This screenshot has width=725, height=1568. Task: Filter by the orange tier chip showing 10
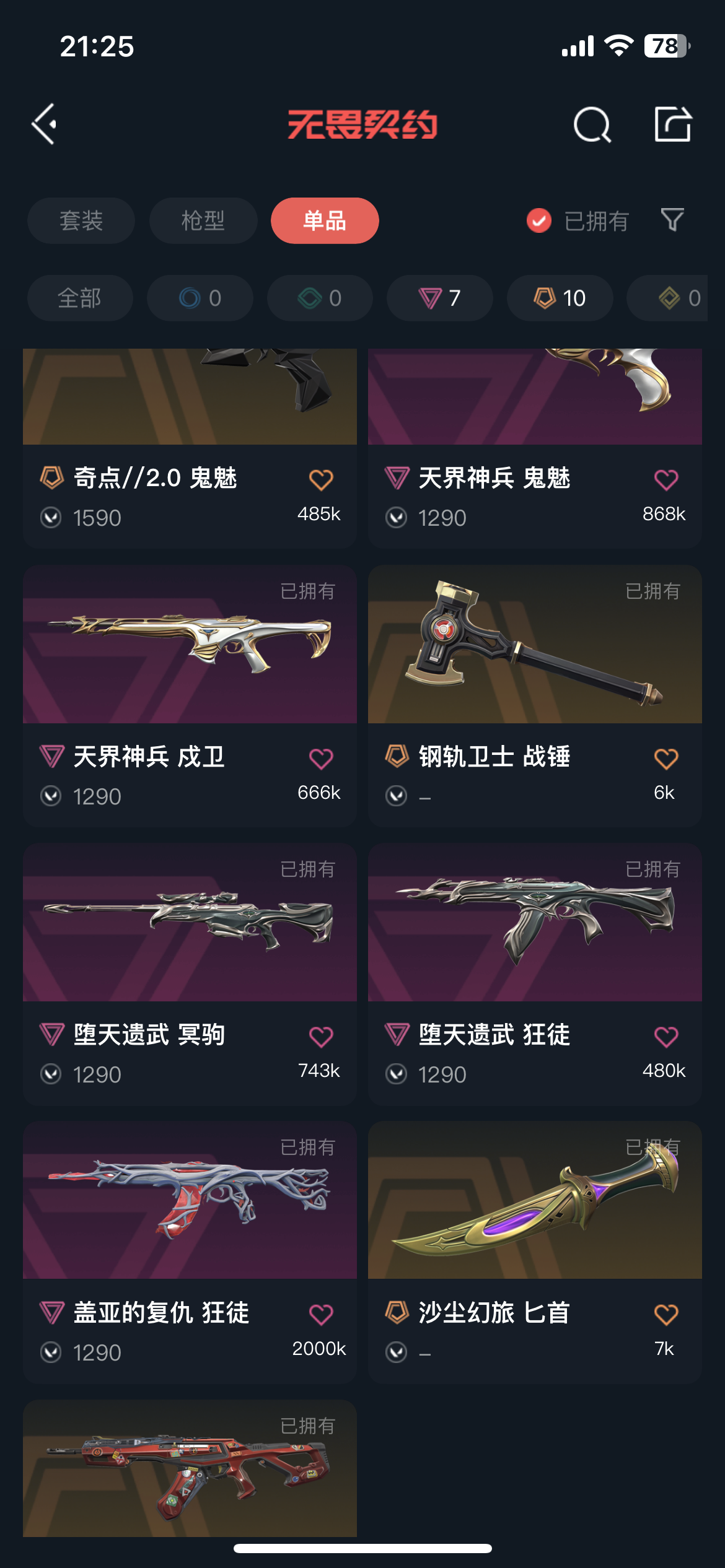point(560,298)
